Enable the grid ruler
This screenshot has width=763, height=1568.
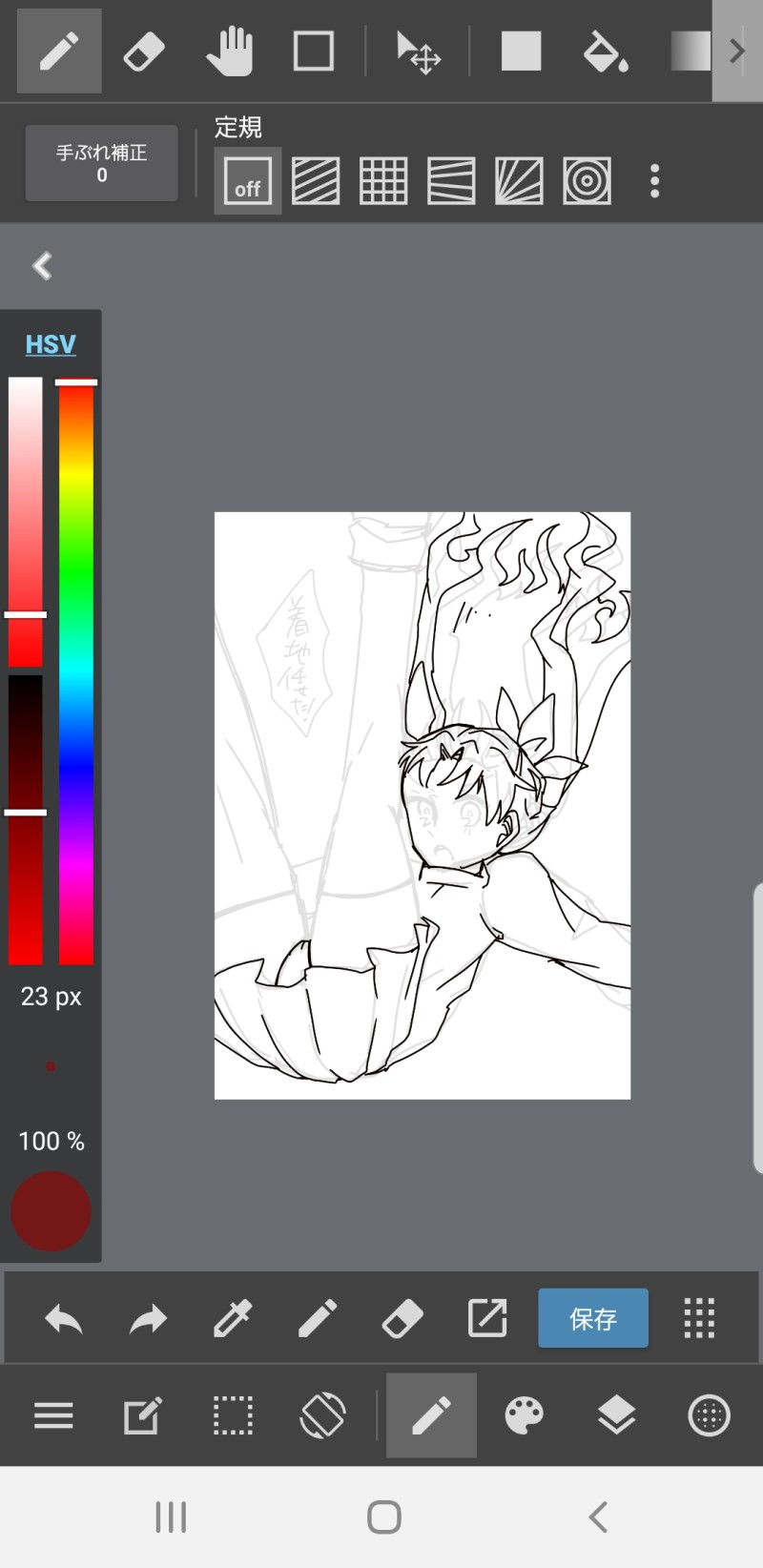(x=383, y=180)
